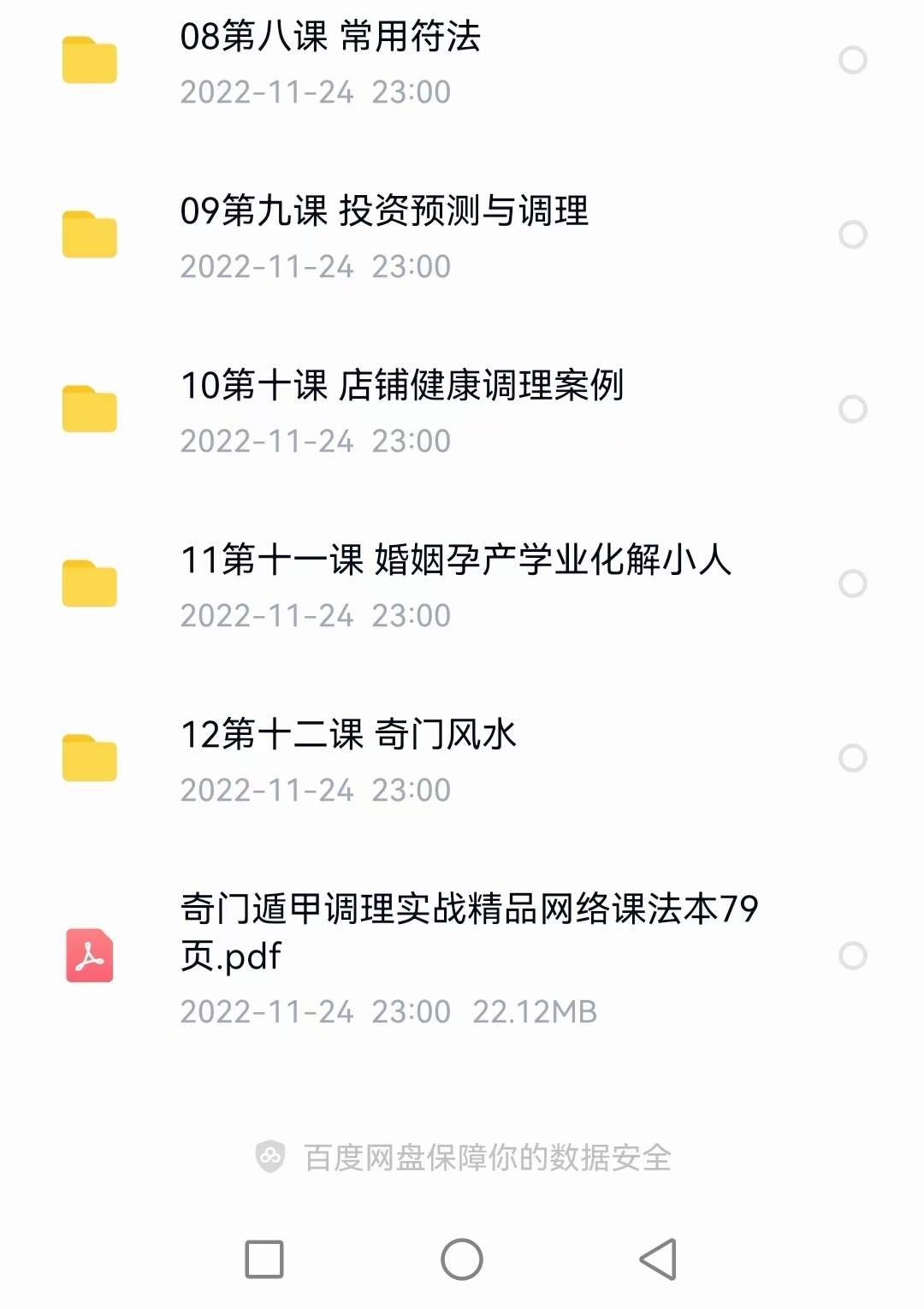Select the PDF file's circle checkbox
Image resolution: width=924 pixels, height=1309 pixels.
[x=852, y=956]
